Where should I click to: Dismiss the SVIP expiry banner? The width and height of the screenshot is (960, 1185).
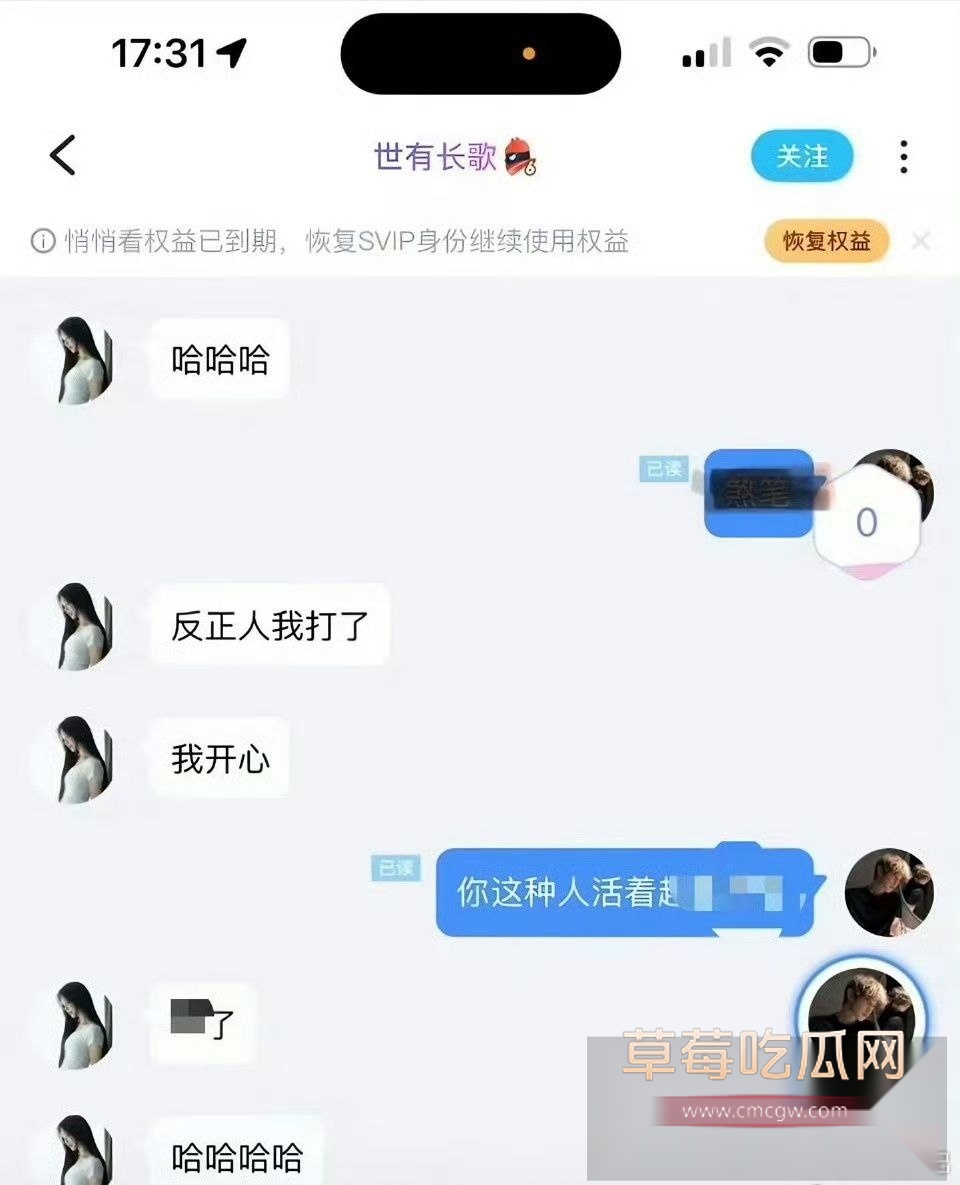[921, 241]
